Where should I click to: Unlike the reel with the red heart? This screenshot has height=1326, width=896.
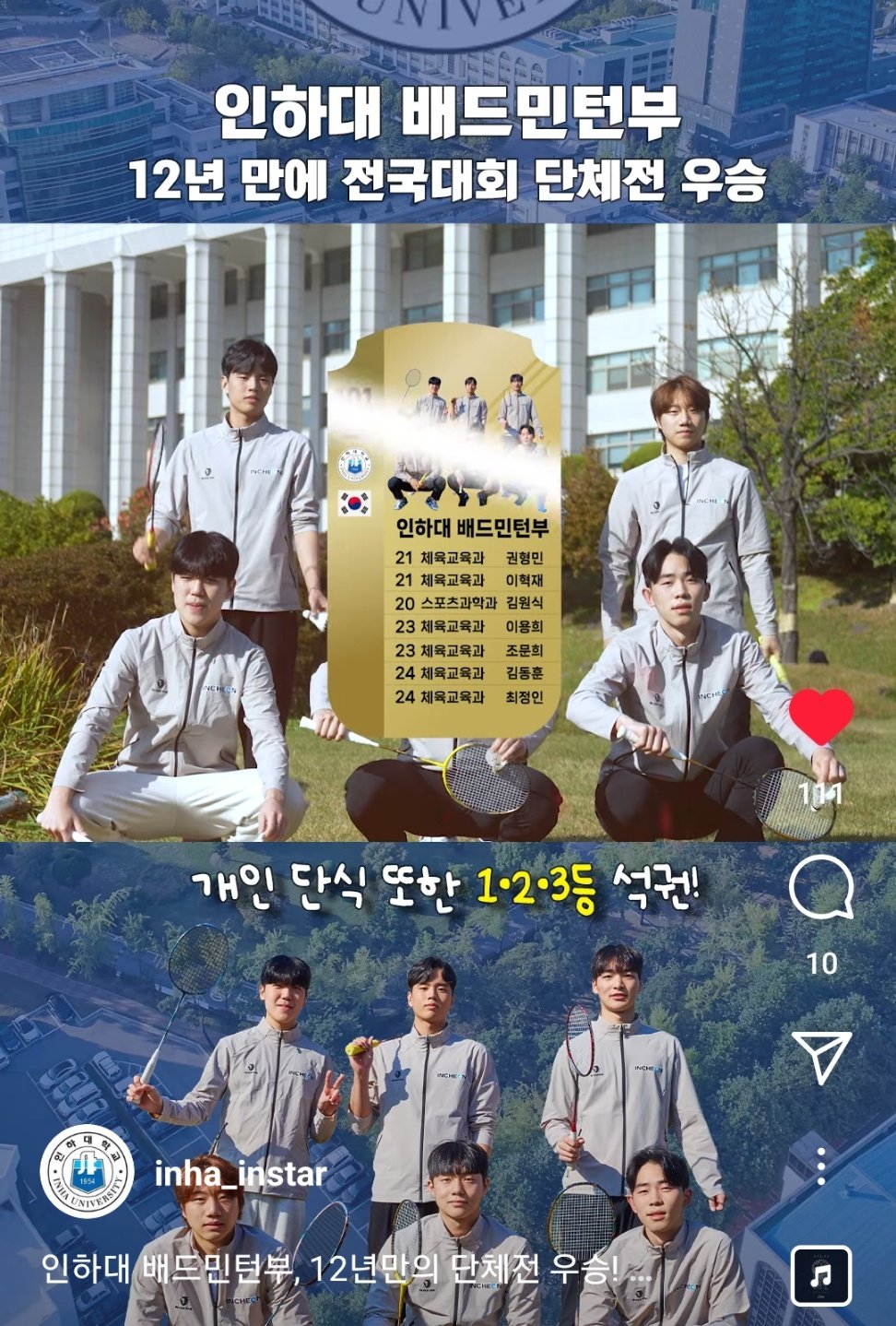(821, 716)
